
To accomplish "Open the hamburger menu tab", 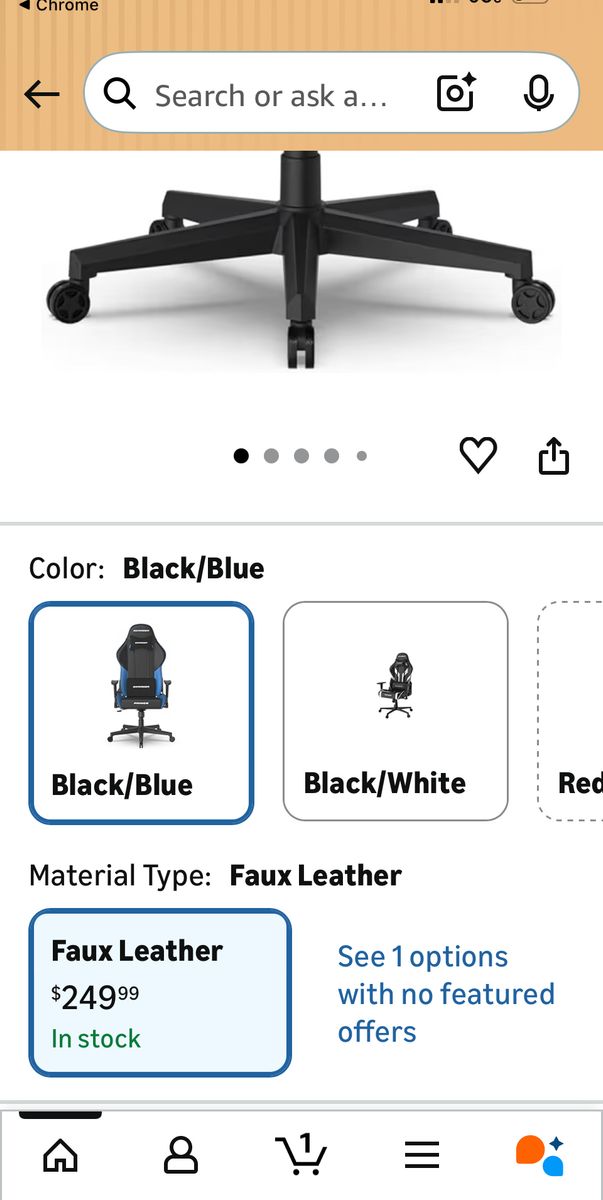I will coord(422,1156).
